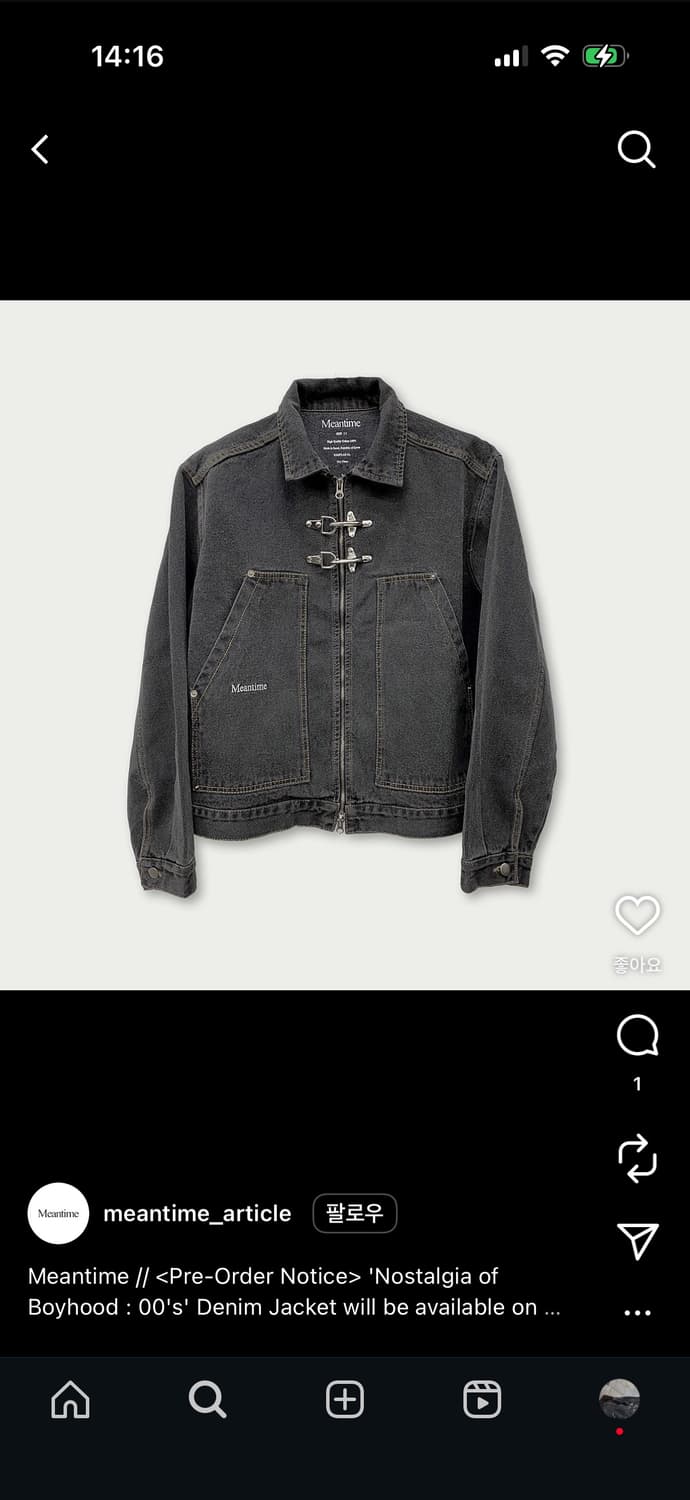Go to the Home tab
The height and width of the screenshot is (1500, 690).
pyautogui.click(x=70, y=1400)
